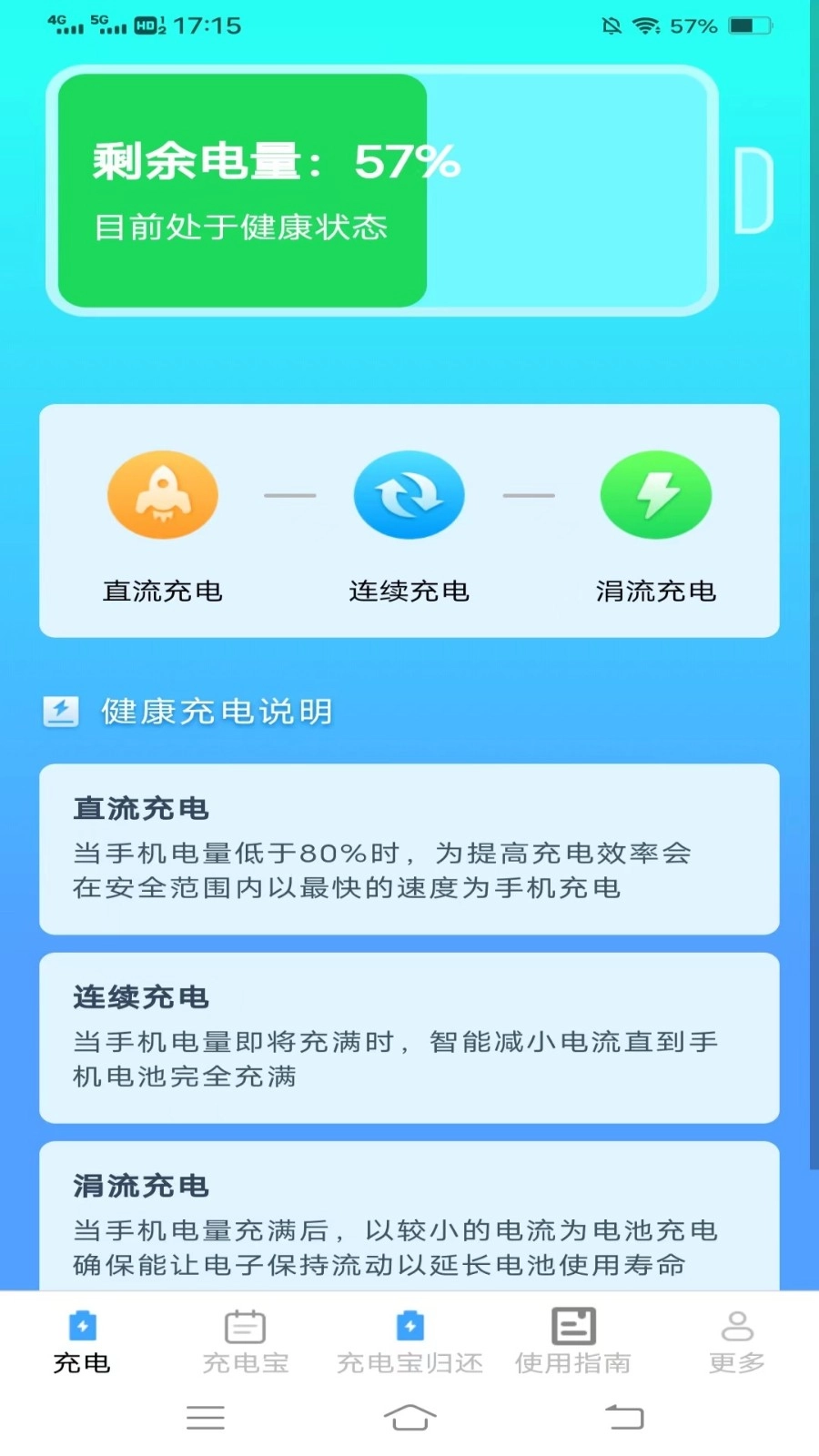This screenshot has height=1456, width=819.
Task: Tap the 使用指南 guide icon
Action: [x=572, y=1328]
